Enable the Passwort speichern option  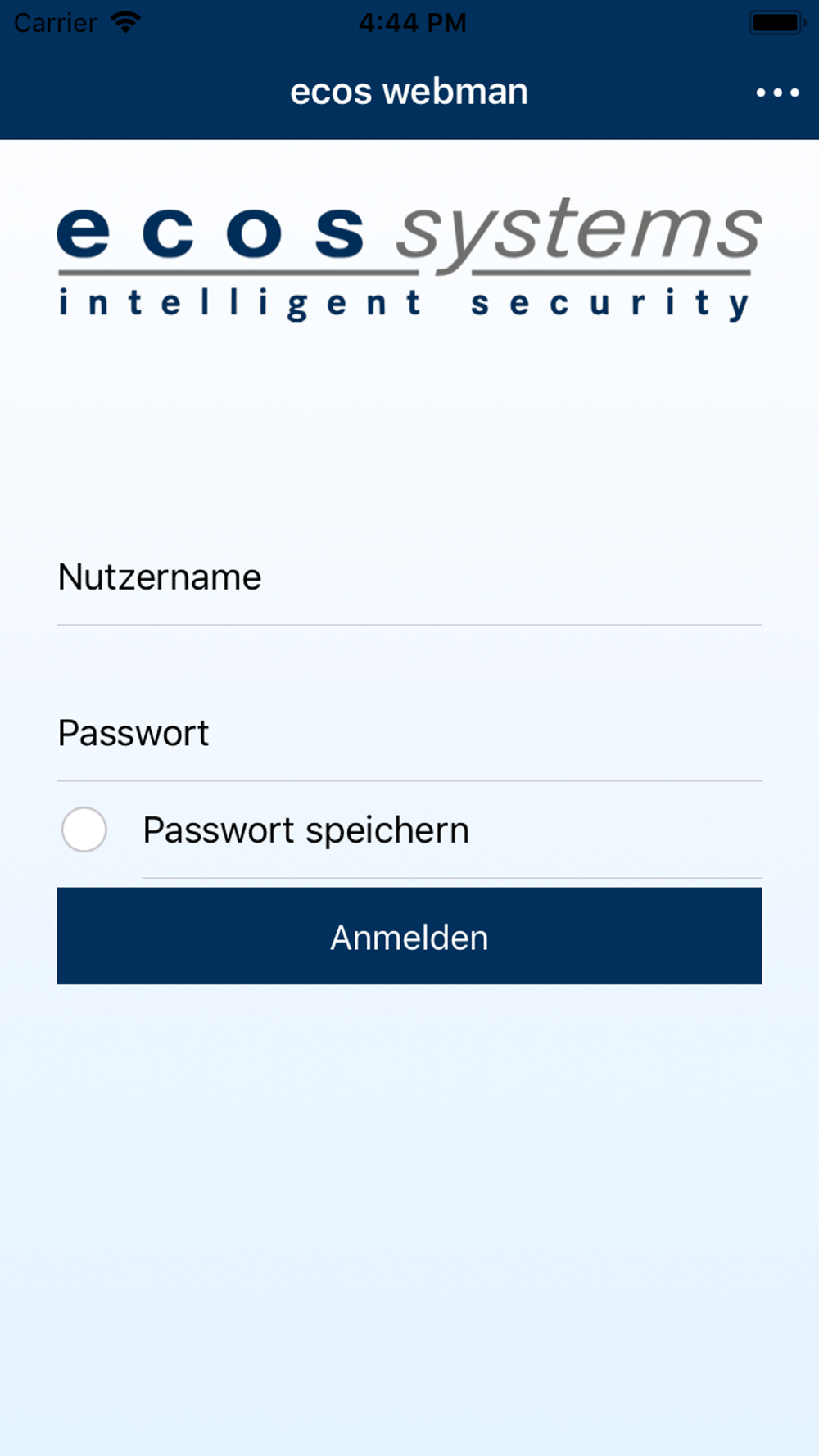[84, 830]
